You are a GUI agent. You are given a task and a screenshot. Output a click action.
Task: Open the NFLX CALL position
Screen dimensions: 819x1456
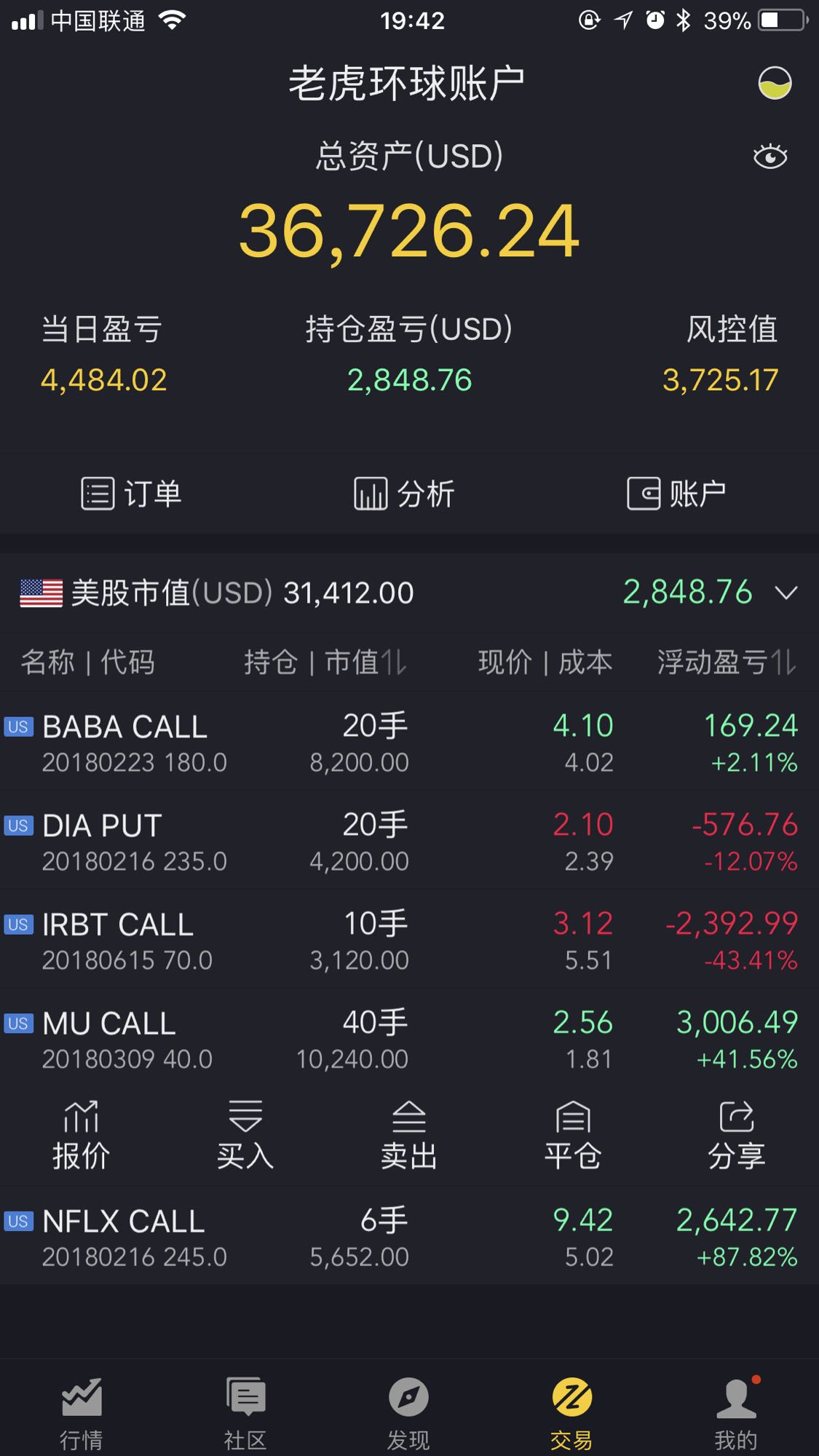[409, 1237]
